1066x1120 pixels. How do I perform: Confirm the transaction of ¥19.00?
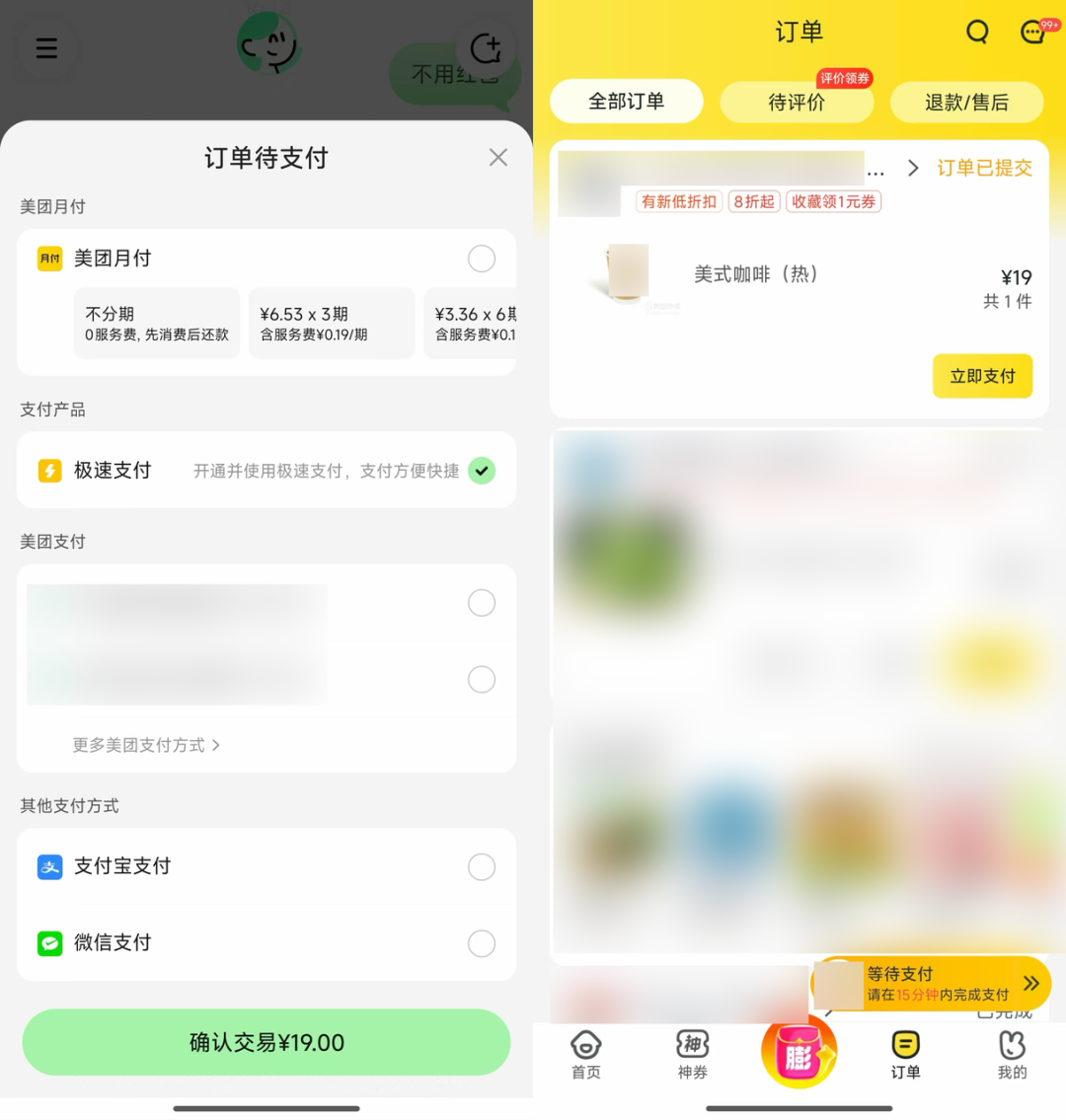point(266,1042)
